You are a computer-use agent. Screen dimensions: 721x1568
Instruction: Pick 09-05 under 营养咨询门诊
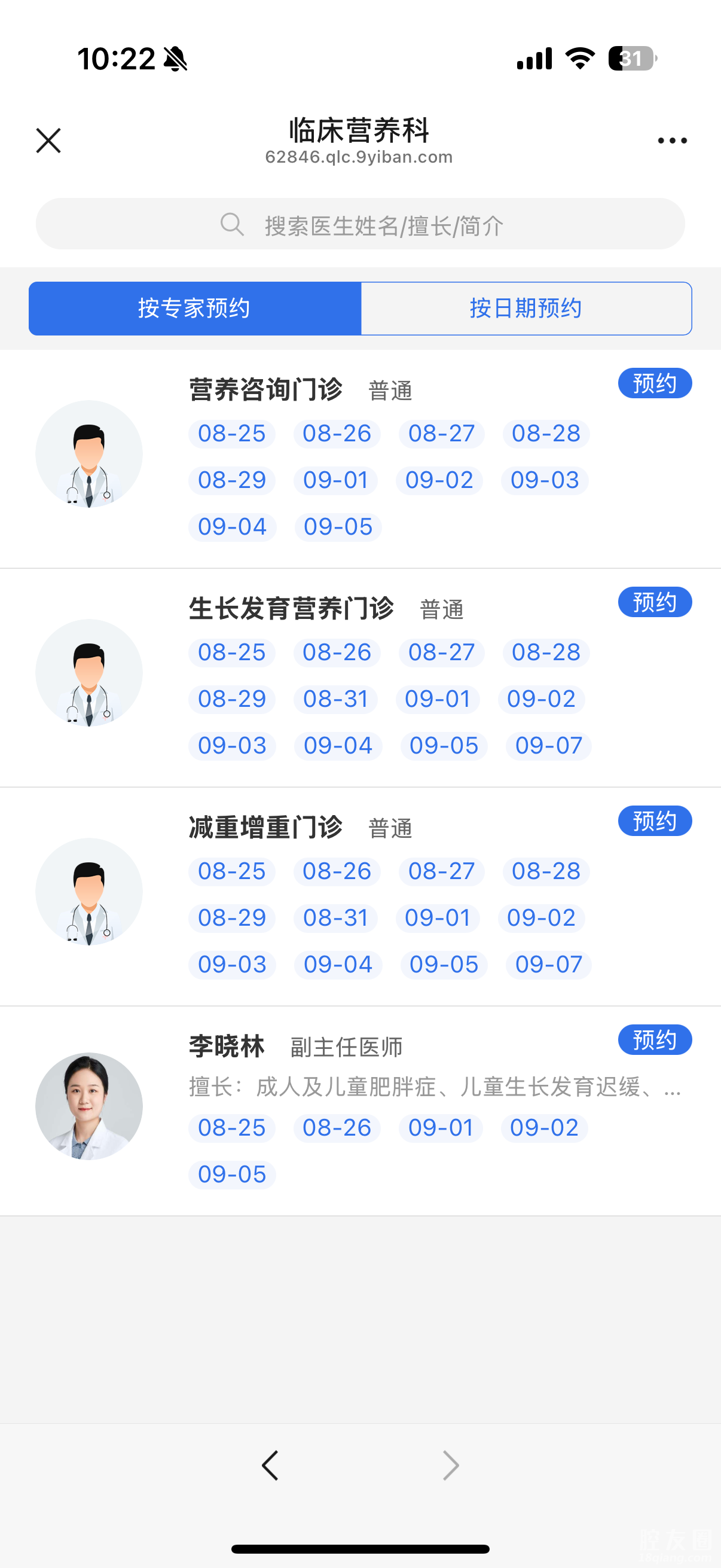click(x=338, y=527)
